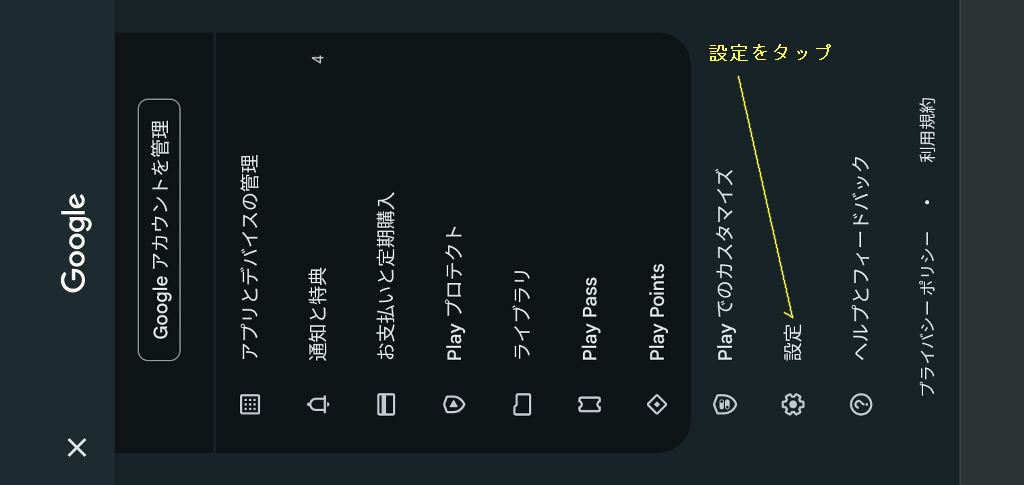Open the 利用規約 link

coord(927,131)
